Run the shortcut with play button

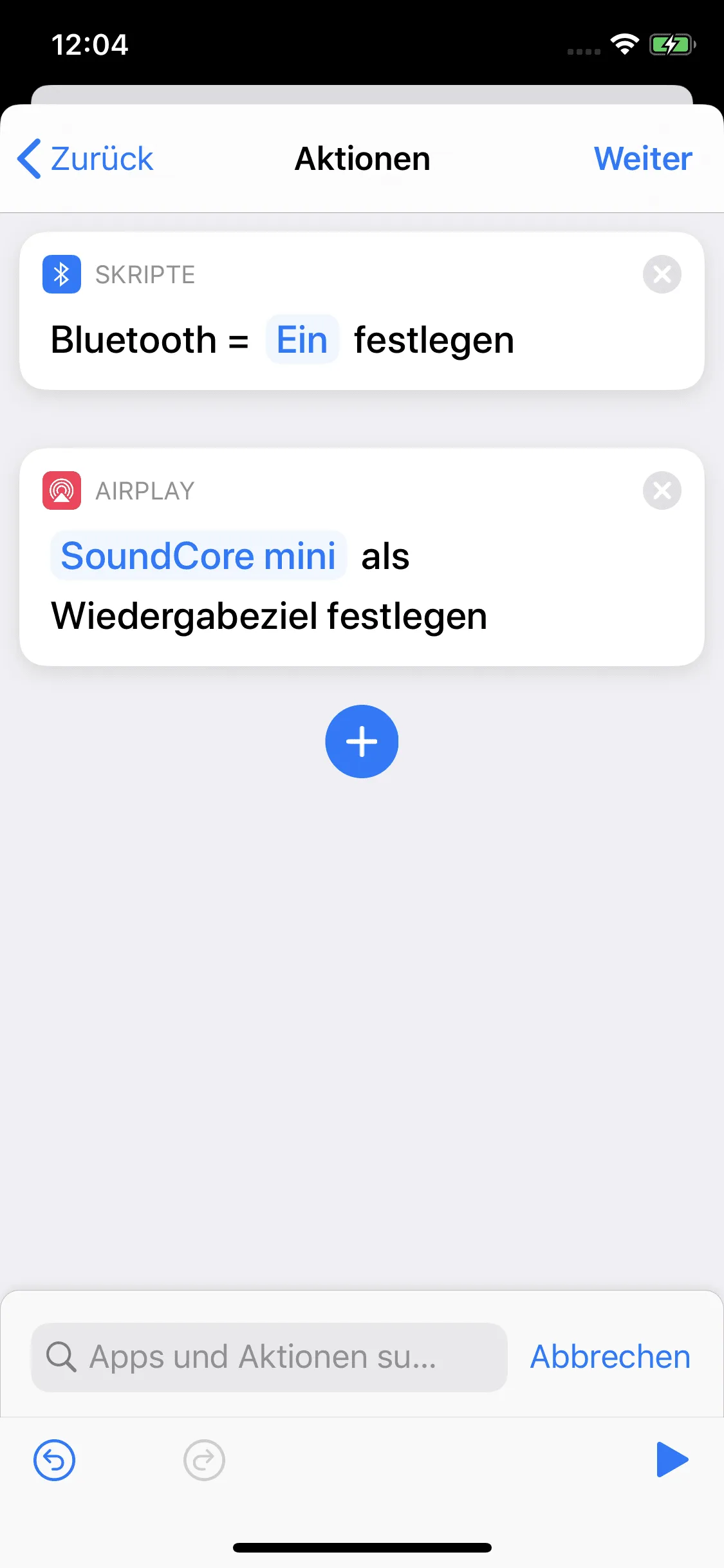(x=672, y=1460)
